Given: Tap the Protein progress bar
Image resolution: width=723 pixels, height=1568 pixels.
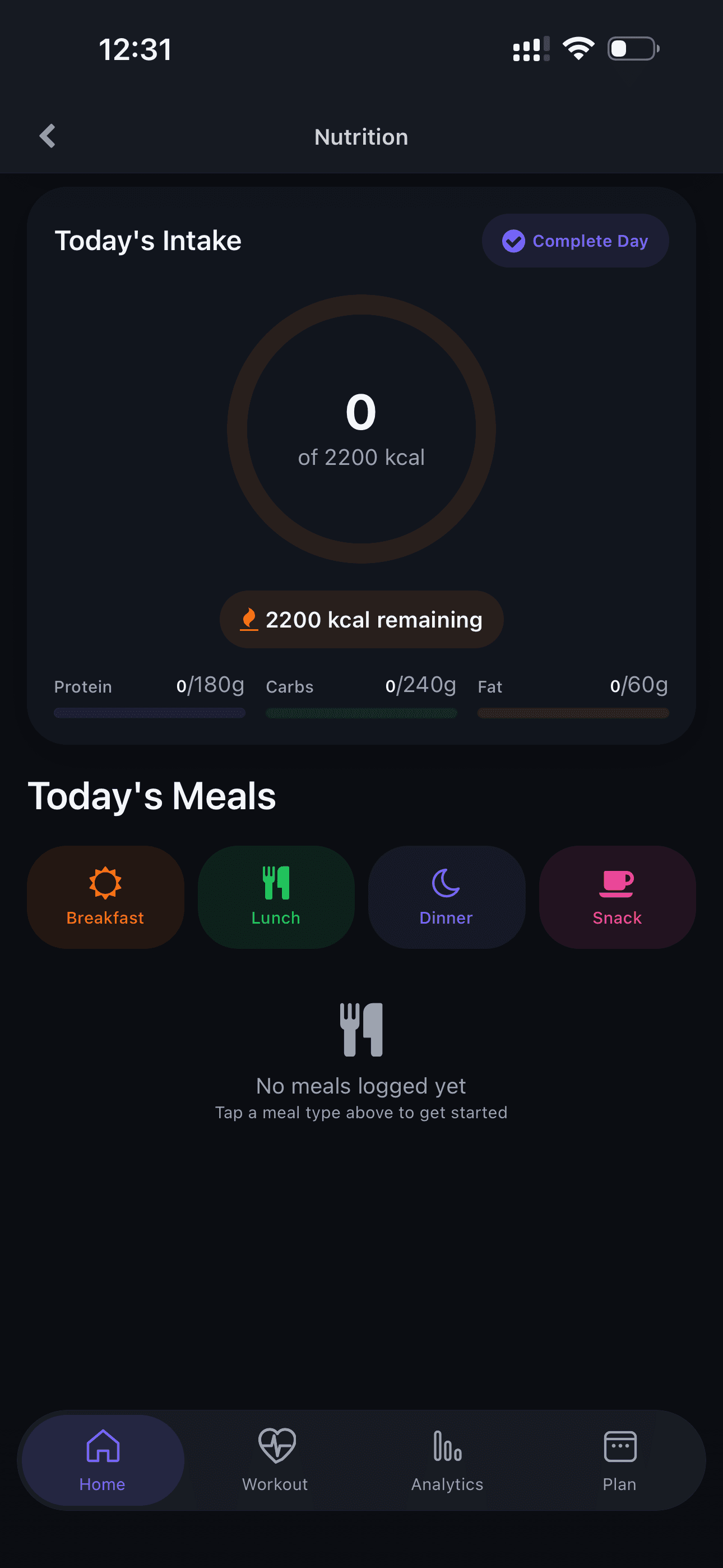Looking at the screenshot, I should point(150,713).
